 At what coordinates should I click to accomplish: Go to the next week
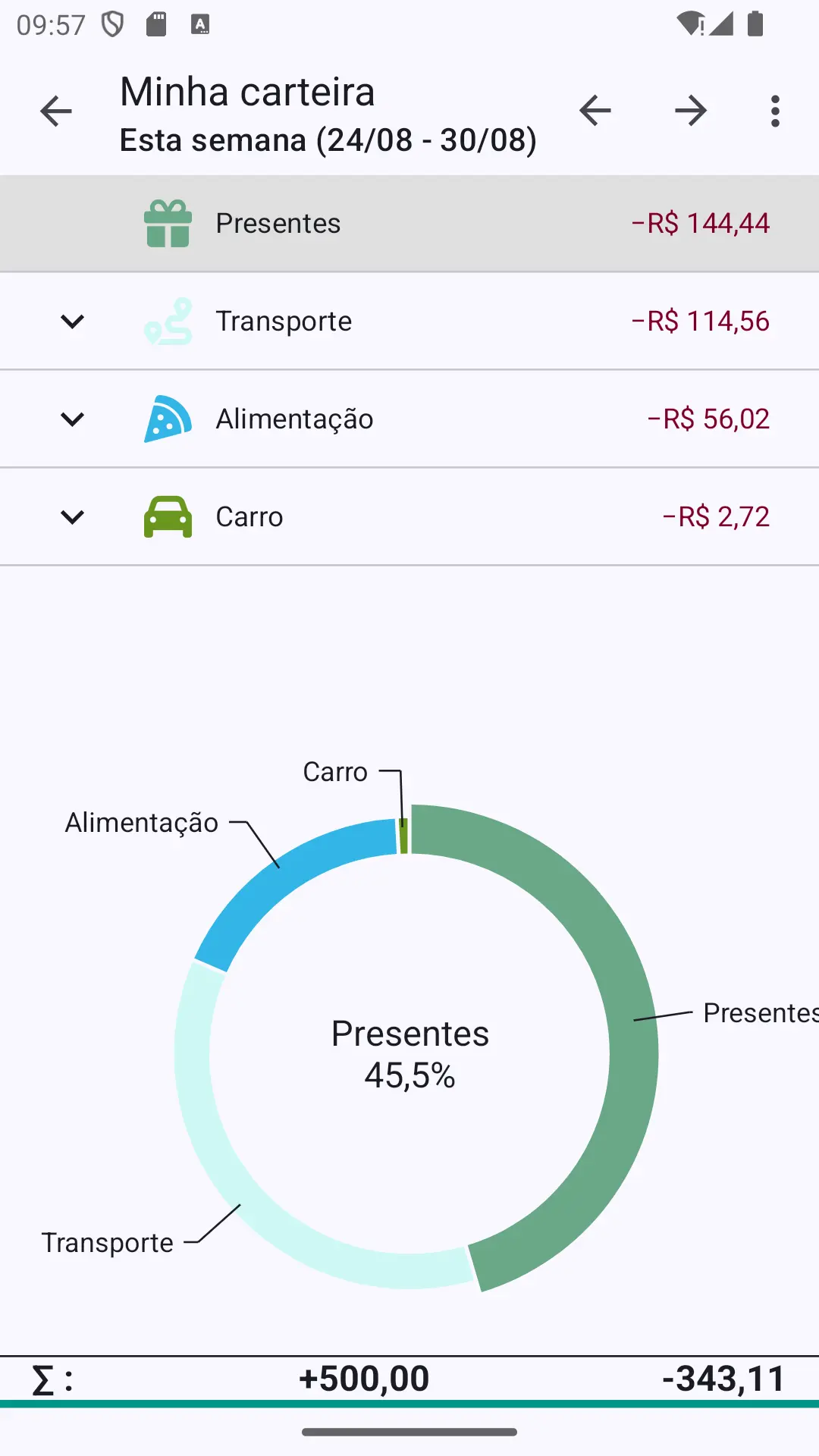[x=690, y=111]
